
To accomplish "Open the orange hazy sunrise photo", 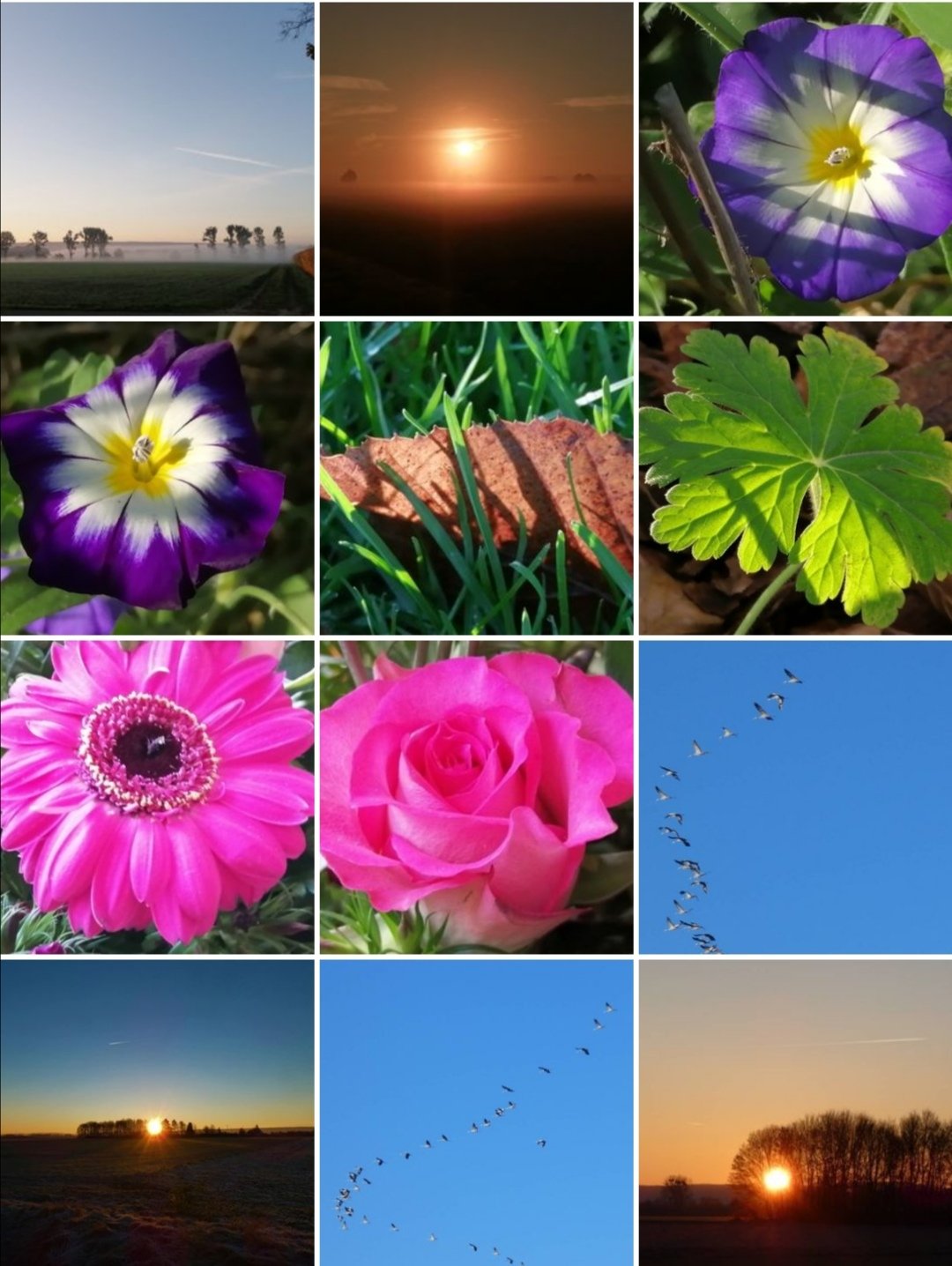I will (476, 159).
